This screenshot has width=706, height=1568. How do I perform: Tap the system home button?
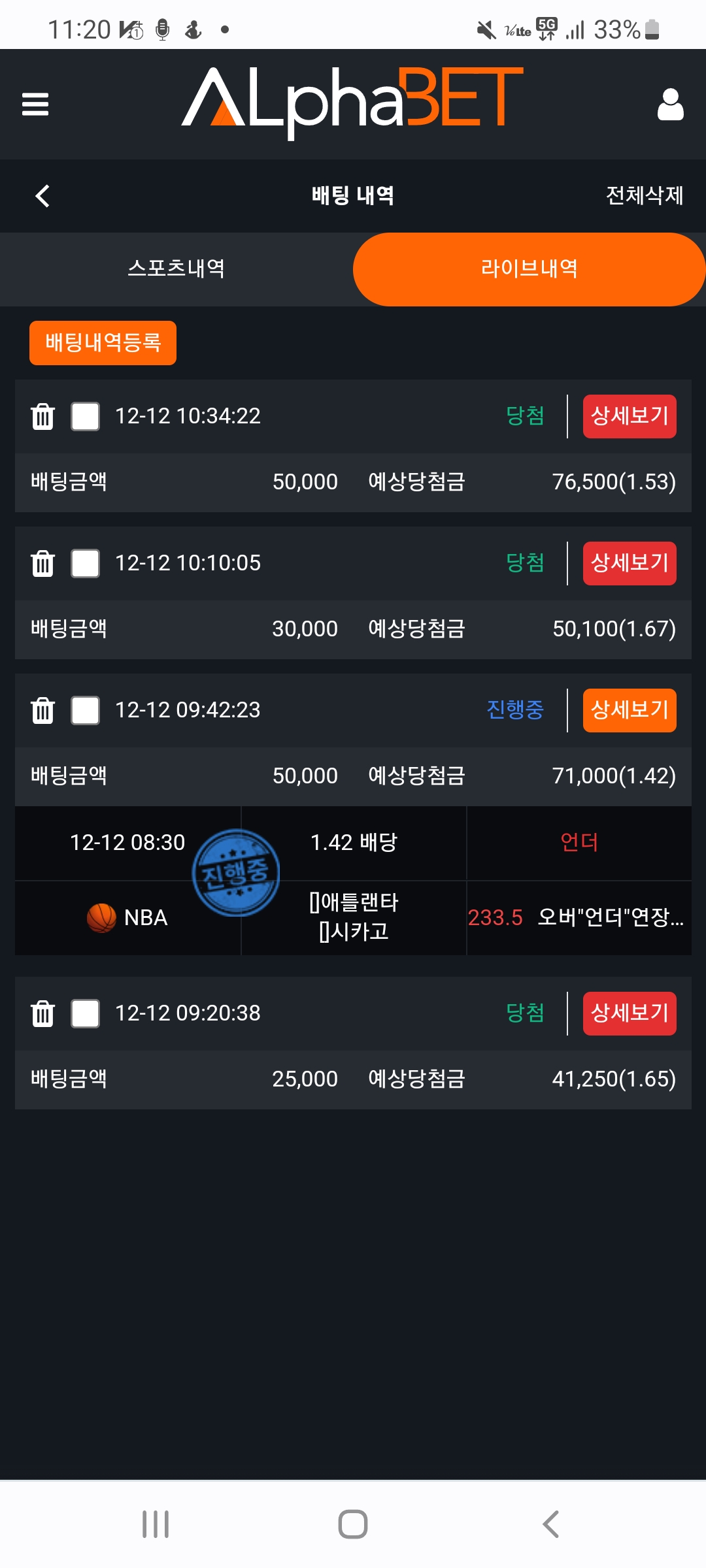353,1524
